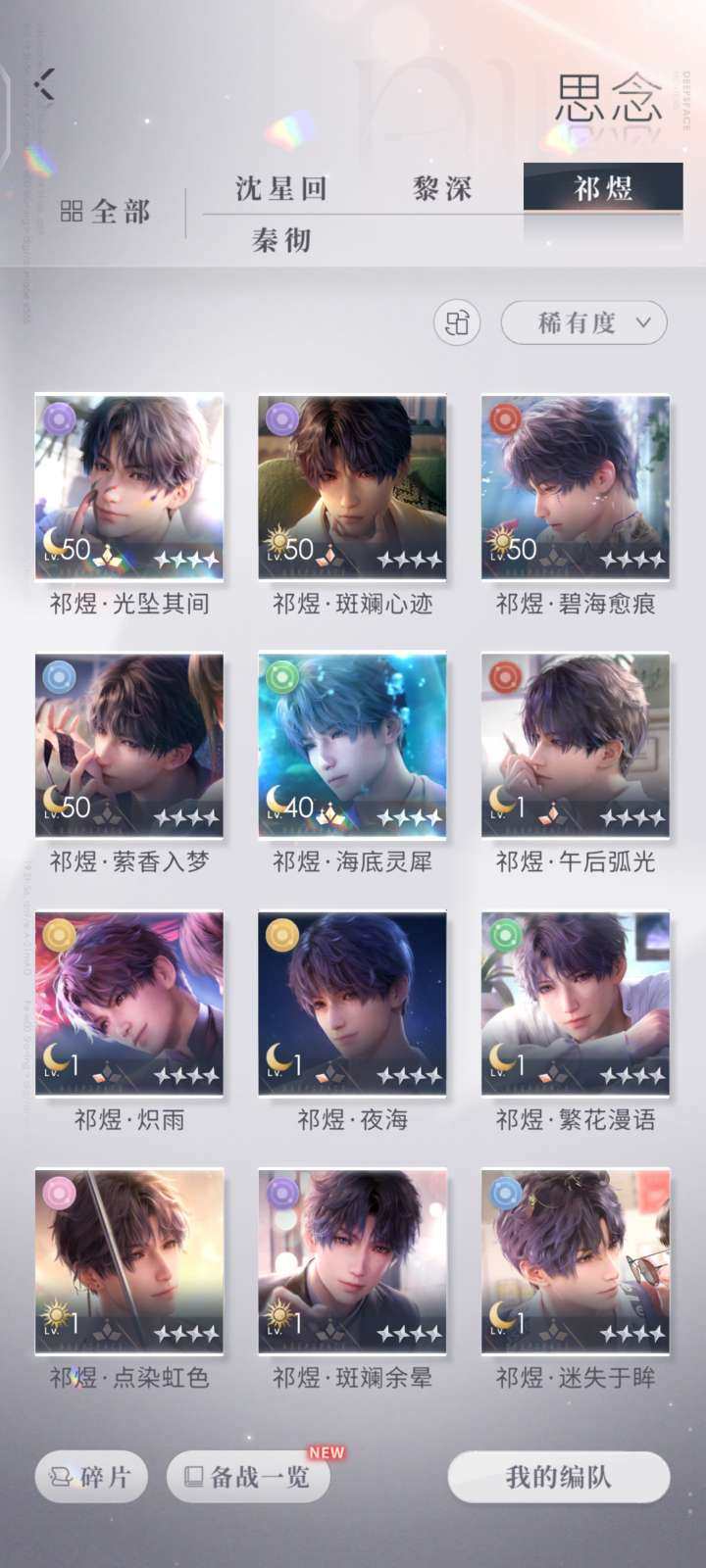
Task: Open the 祁煜·光坠其间 card
Action: 129,487
